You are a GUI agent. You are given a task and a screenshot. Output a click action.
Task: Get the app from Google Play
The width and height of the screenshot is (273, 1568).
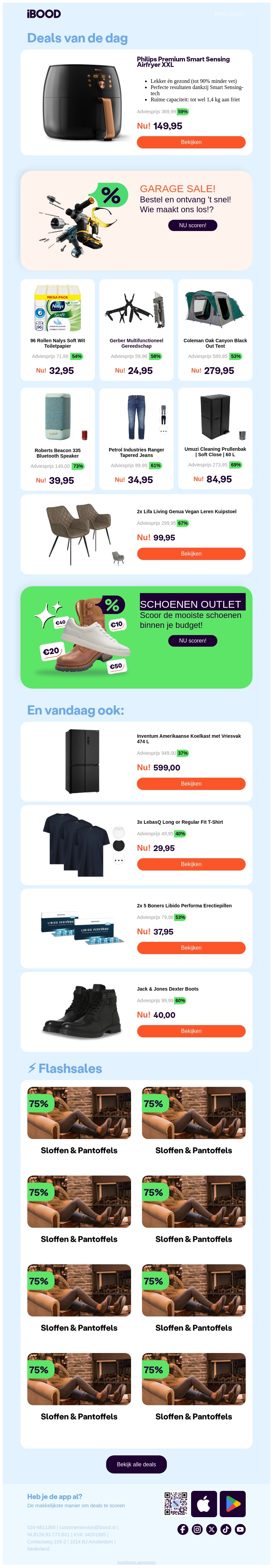pyautogui.click(x=233, y=1504)
